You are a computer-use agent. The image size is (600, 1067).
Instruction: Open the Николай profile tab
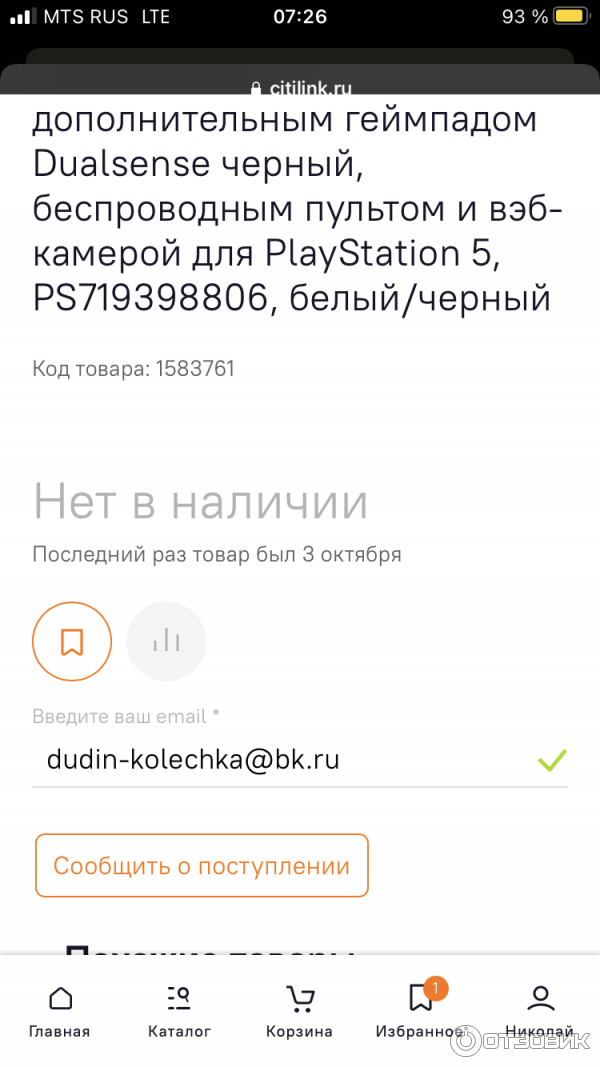(x=540, y=1010)
